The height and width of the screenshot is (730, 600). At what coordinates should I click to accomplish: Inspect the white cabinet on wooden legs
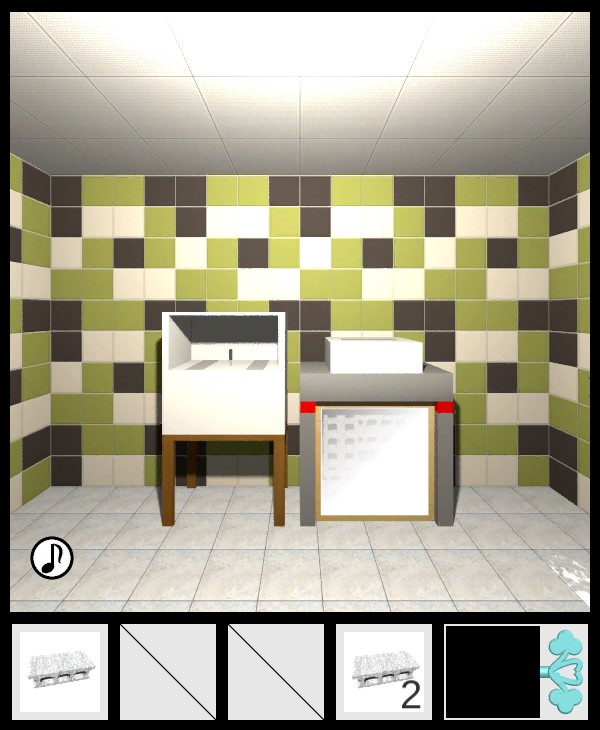(223, 385)
